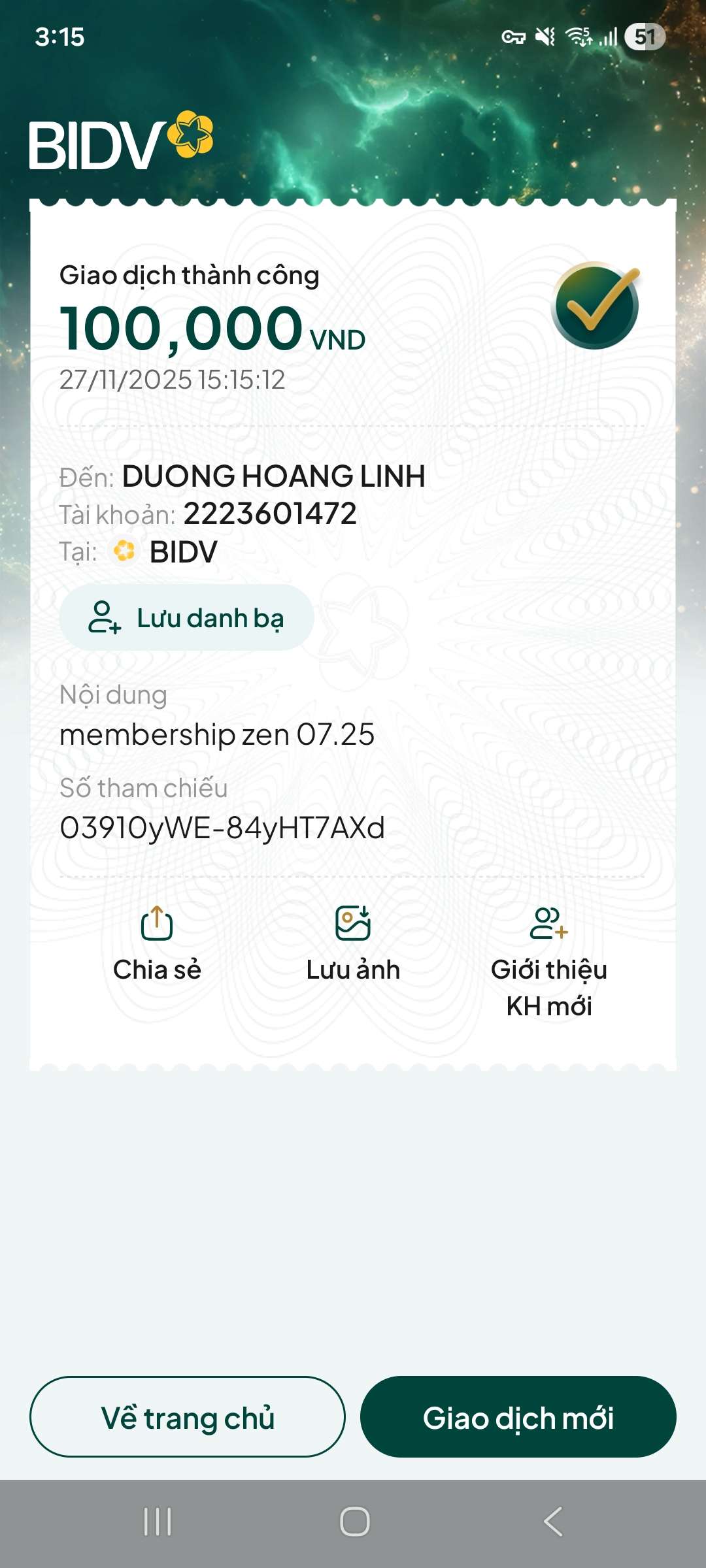Save recipient via Lưu danh bạ
The image size is (706, 1568).
pos(186,617)
